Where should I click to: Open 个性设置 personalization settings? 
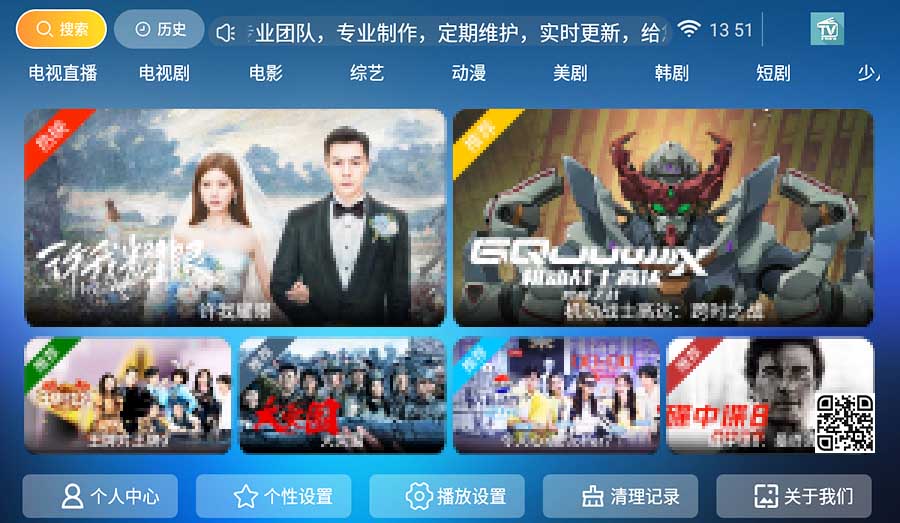274,496
